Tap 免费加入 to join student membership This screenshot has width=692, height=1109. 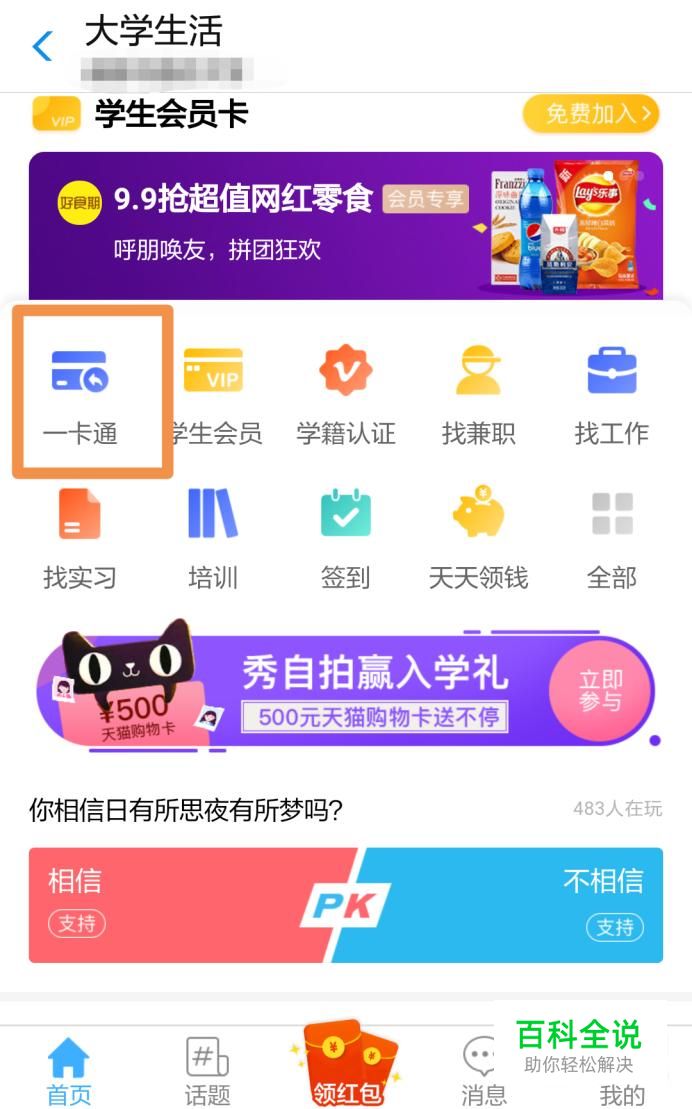[590, 114]
